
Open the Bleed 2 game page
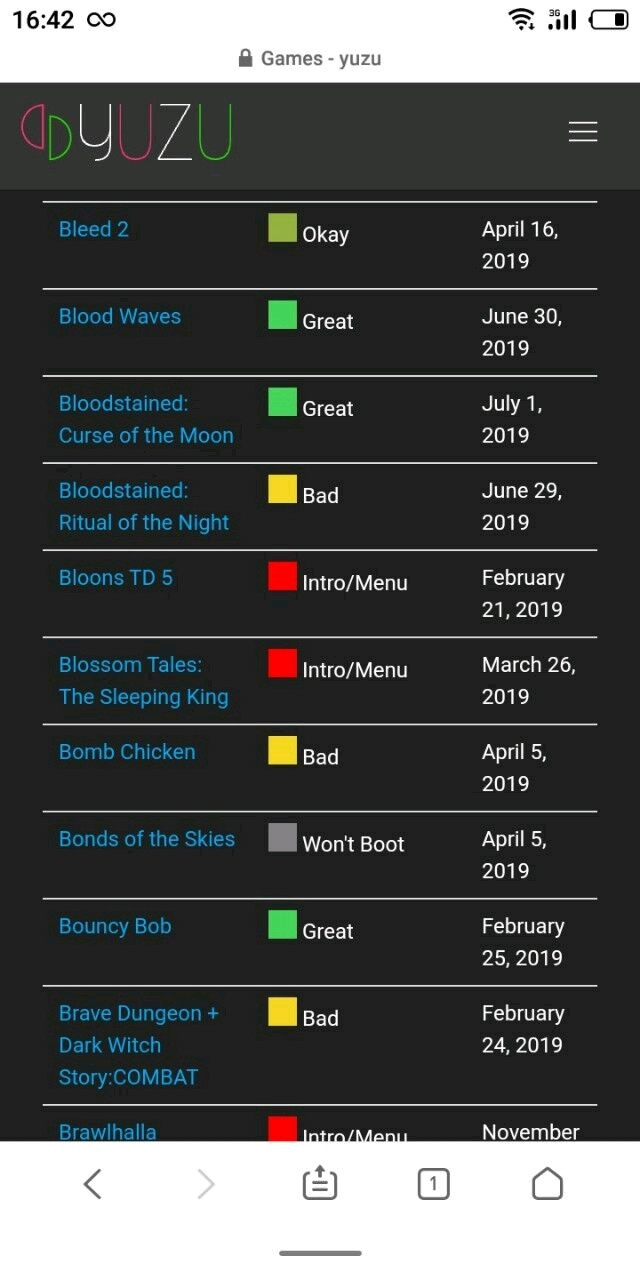click(x=94, y=229)
